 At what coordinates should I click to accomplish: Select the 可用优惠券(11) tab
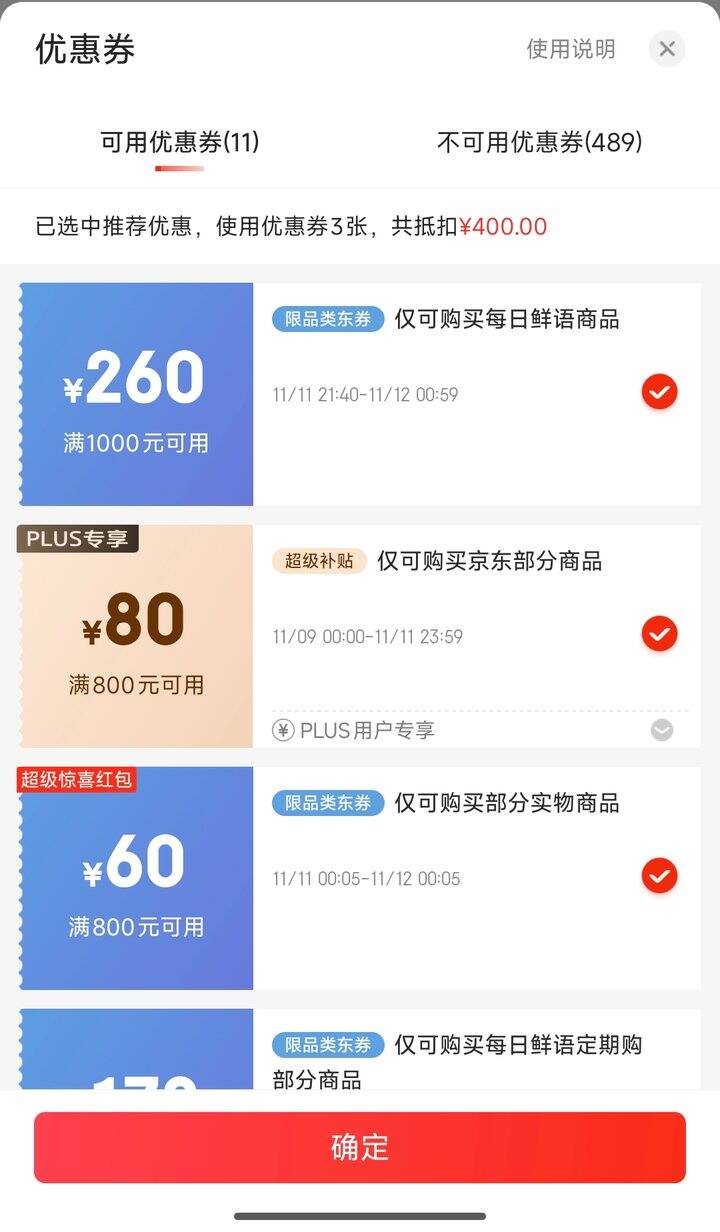tap(180, 143)
